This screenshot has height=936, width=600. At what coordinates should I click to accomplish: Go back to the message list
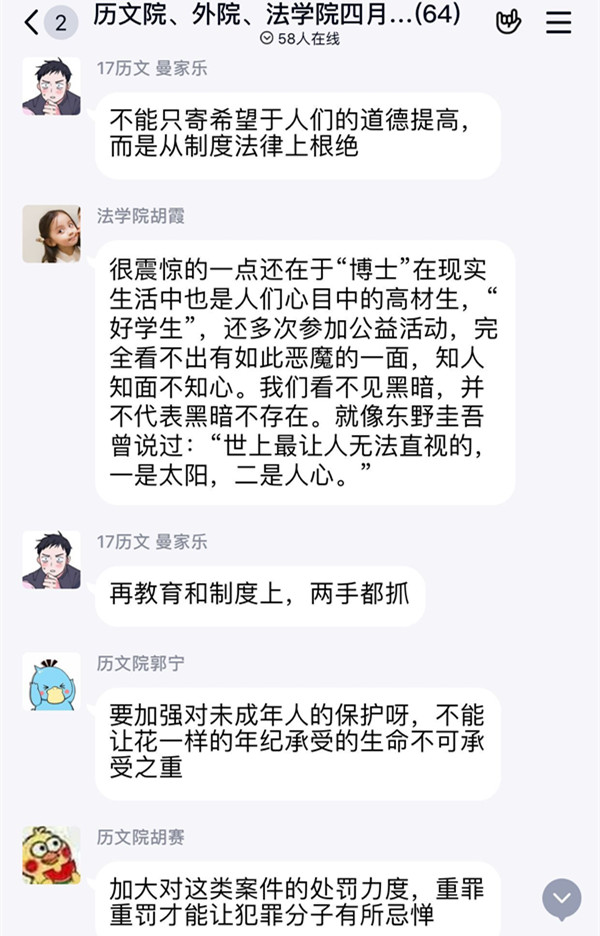pyautogui.click(x=34, y=21)
